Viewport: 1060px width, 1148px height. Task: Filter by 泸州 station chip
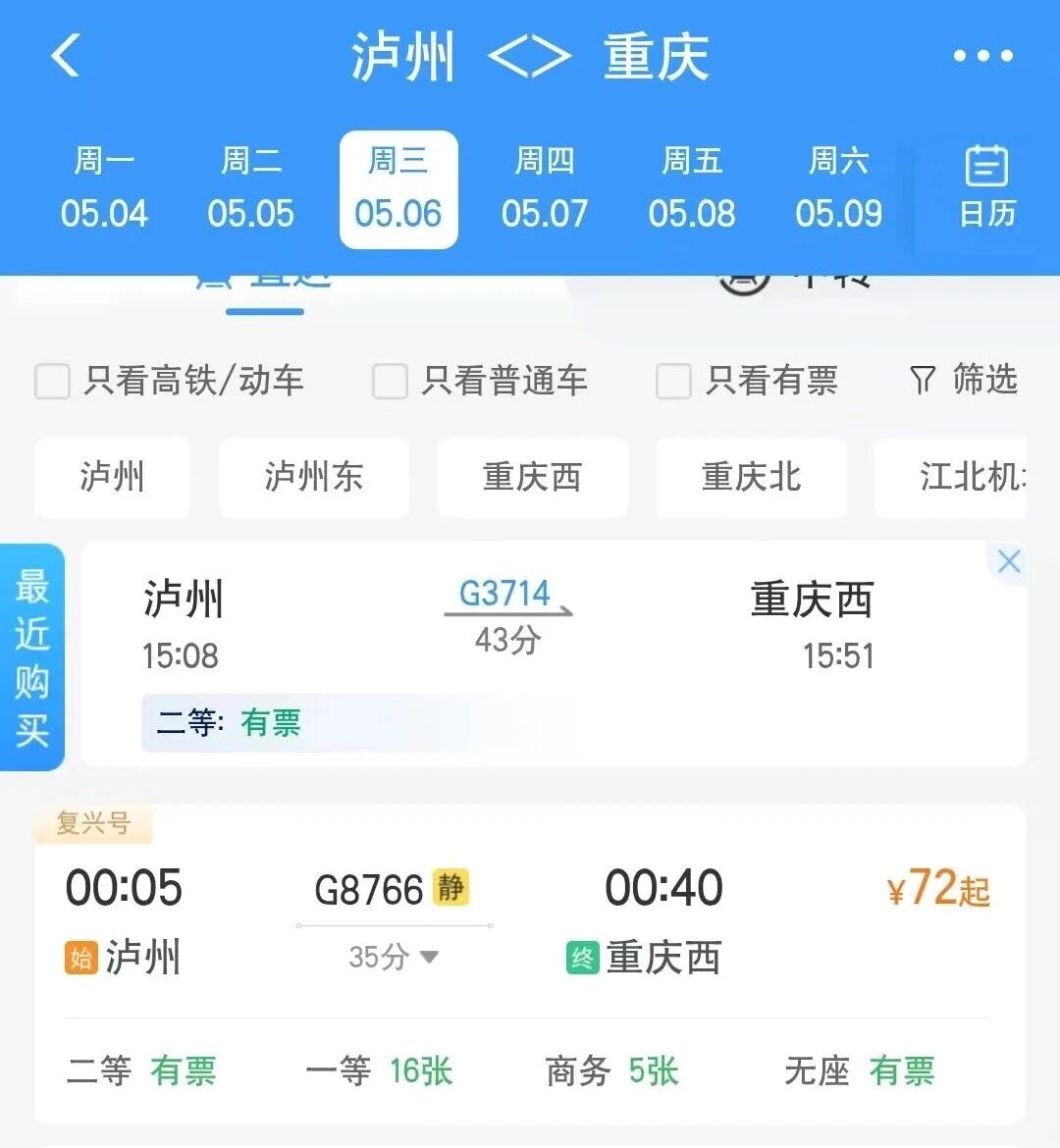[x=112, y=478]
